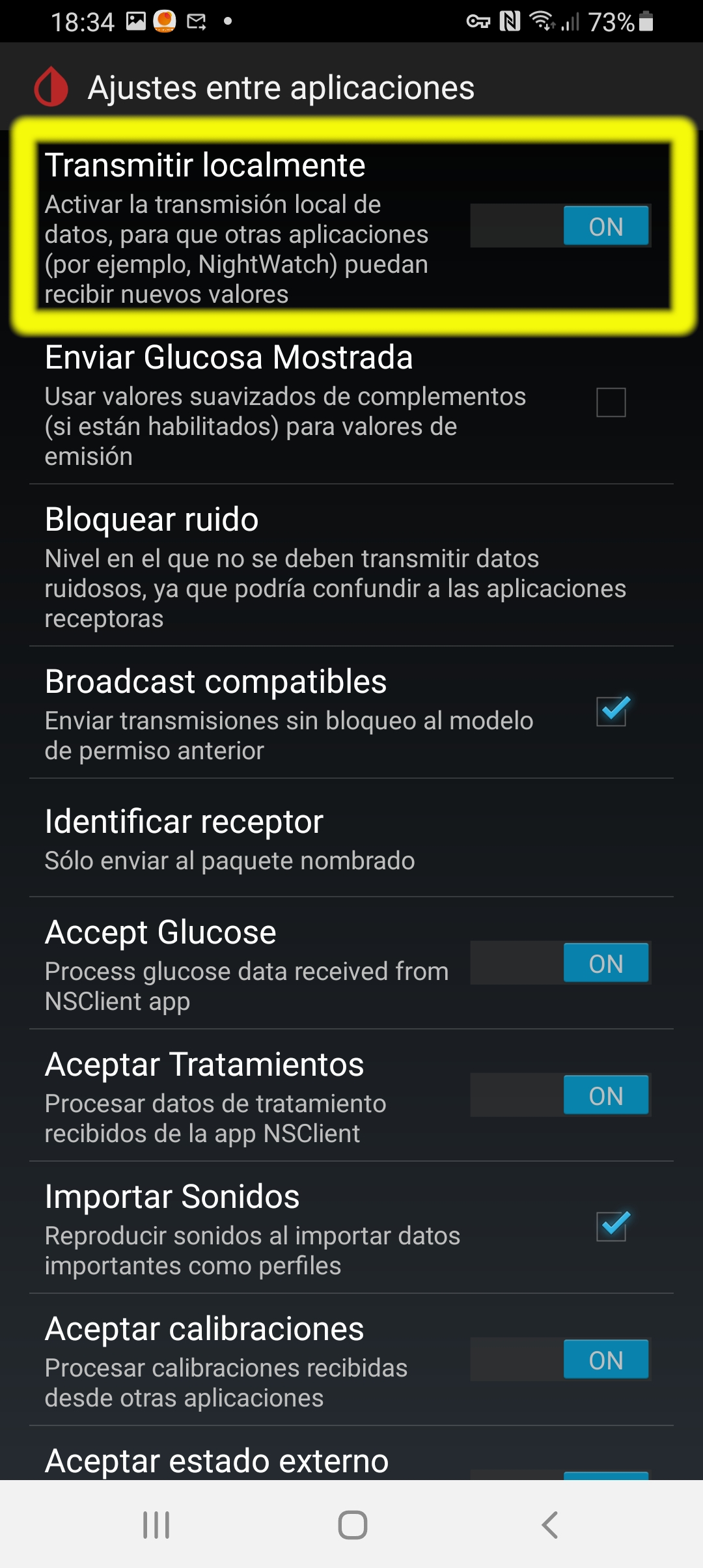This screenshot has height=1568, width=703.
Task: Tap the xDrip blood drop app icon
Action: click(51, 87)
